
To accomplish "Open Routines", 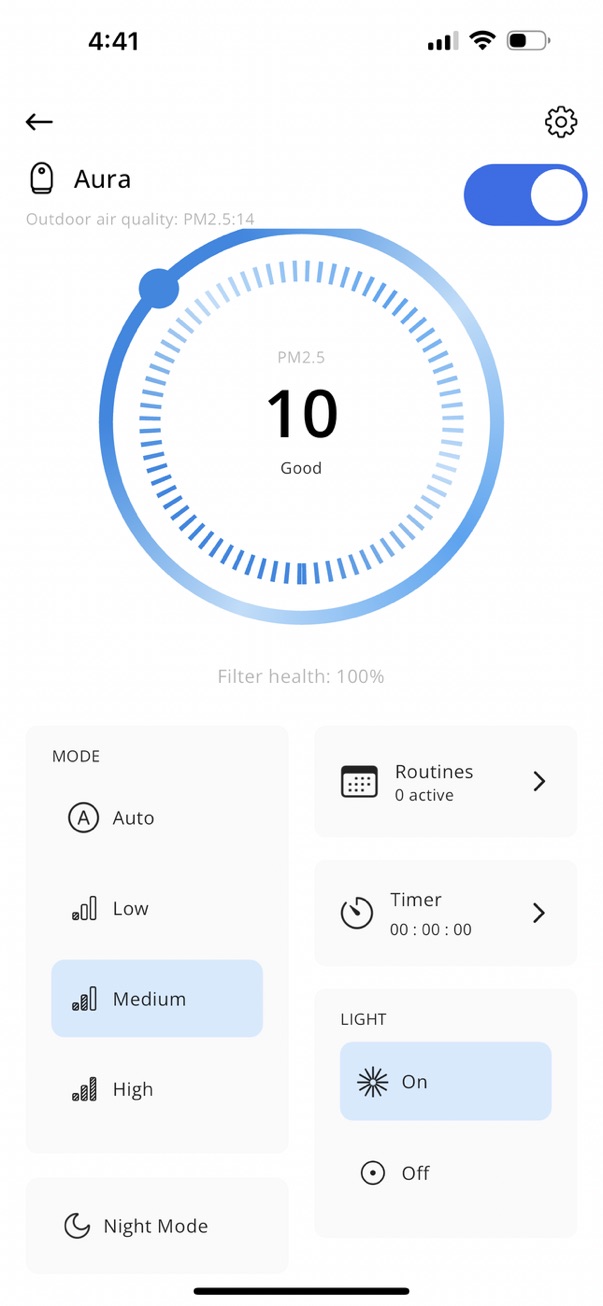I will pos(445,782).
